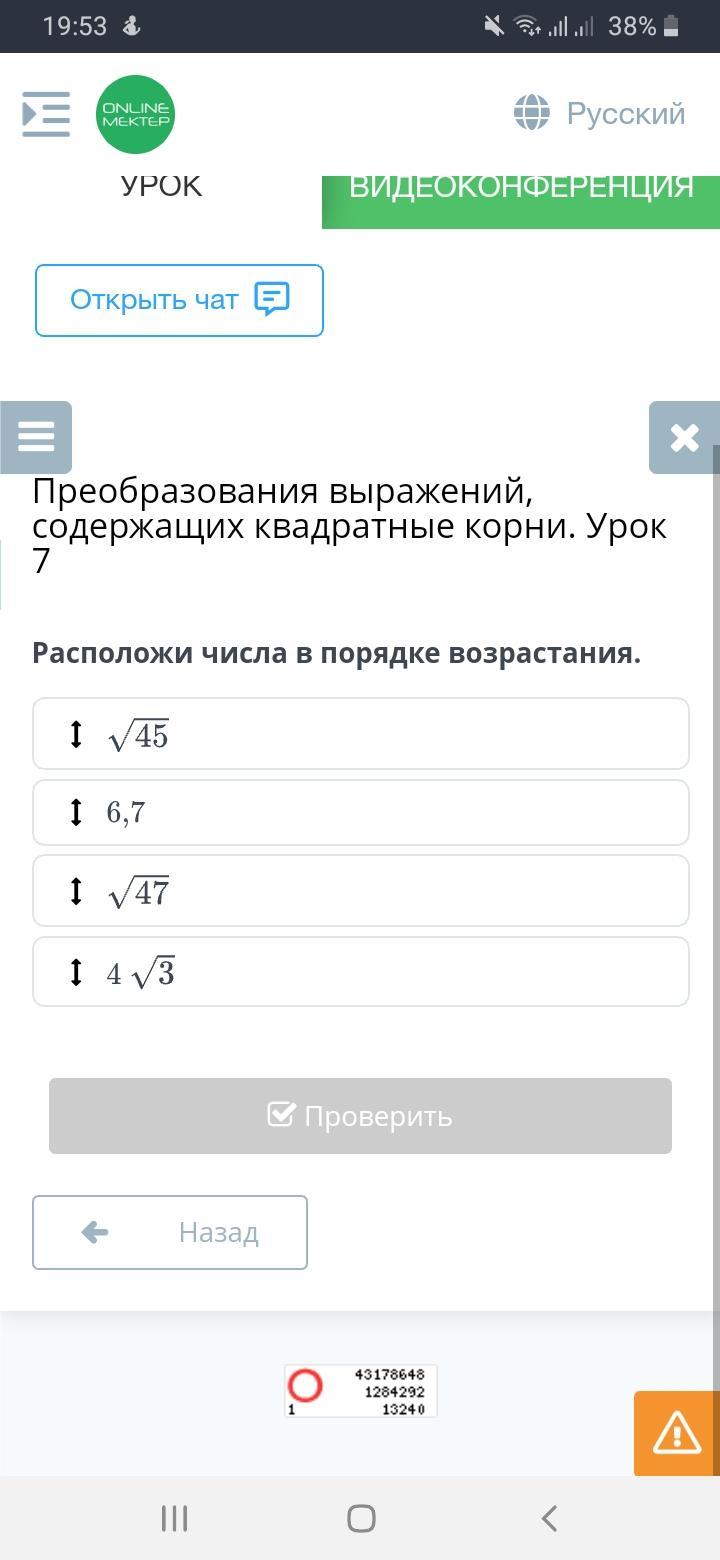
Task: Open the grey hamburger lesson menu
Action: click(x=36, y=437)
